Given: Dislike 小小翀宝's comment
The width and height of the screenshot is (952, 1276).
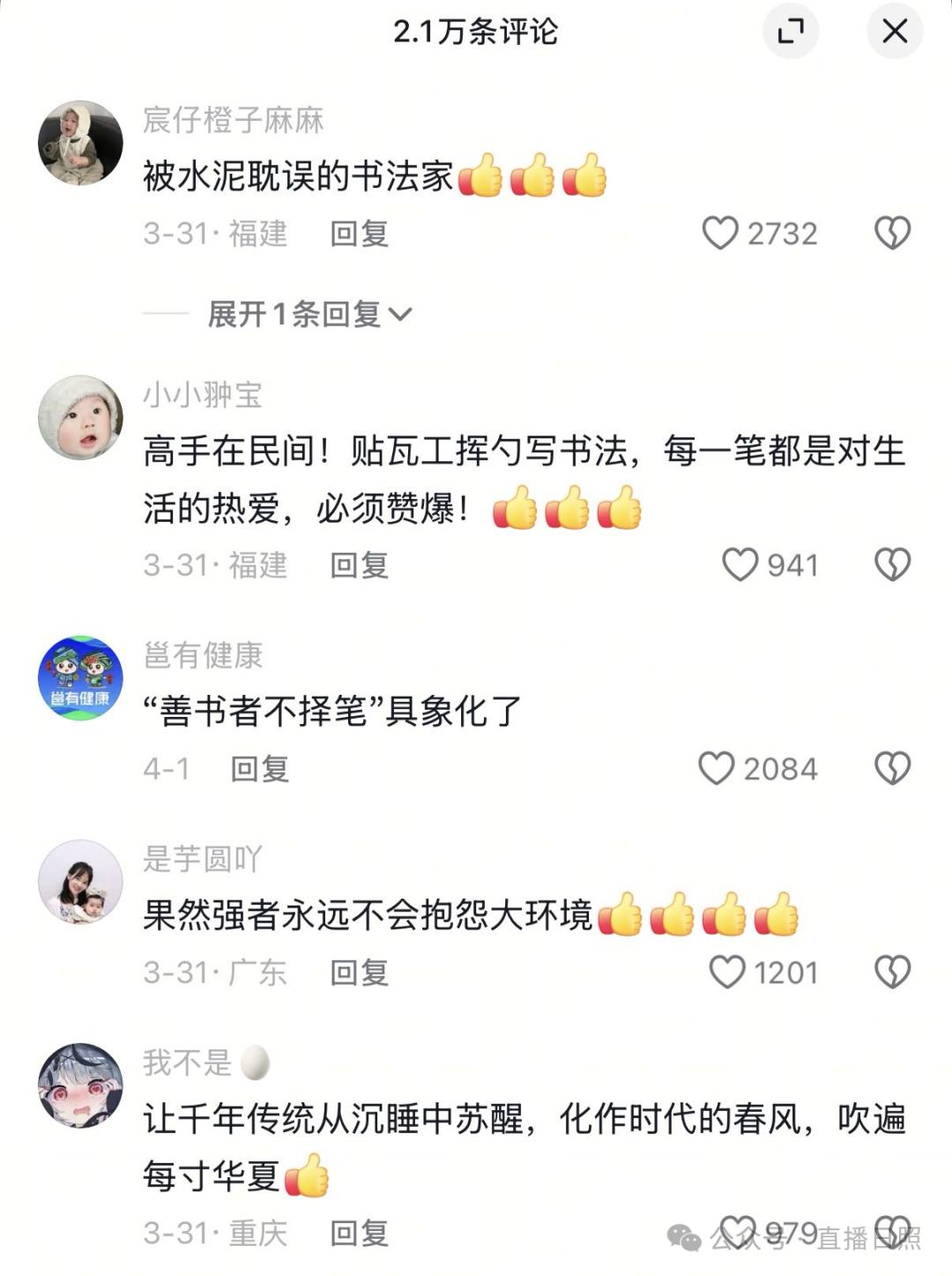Looking at the screenshot, I should 892,565.
